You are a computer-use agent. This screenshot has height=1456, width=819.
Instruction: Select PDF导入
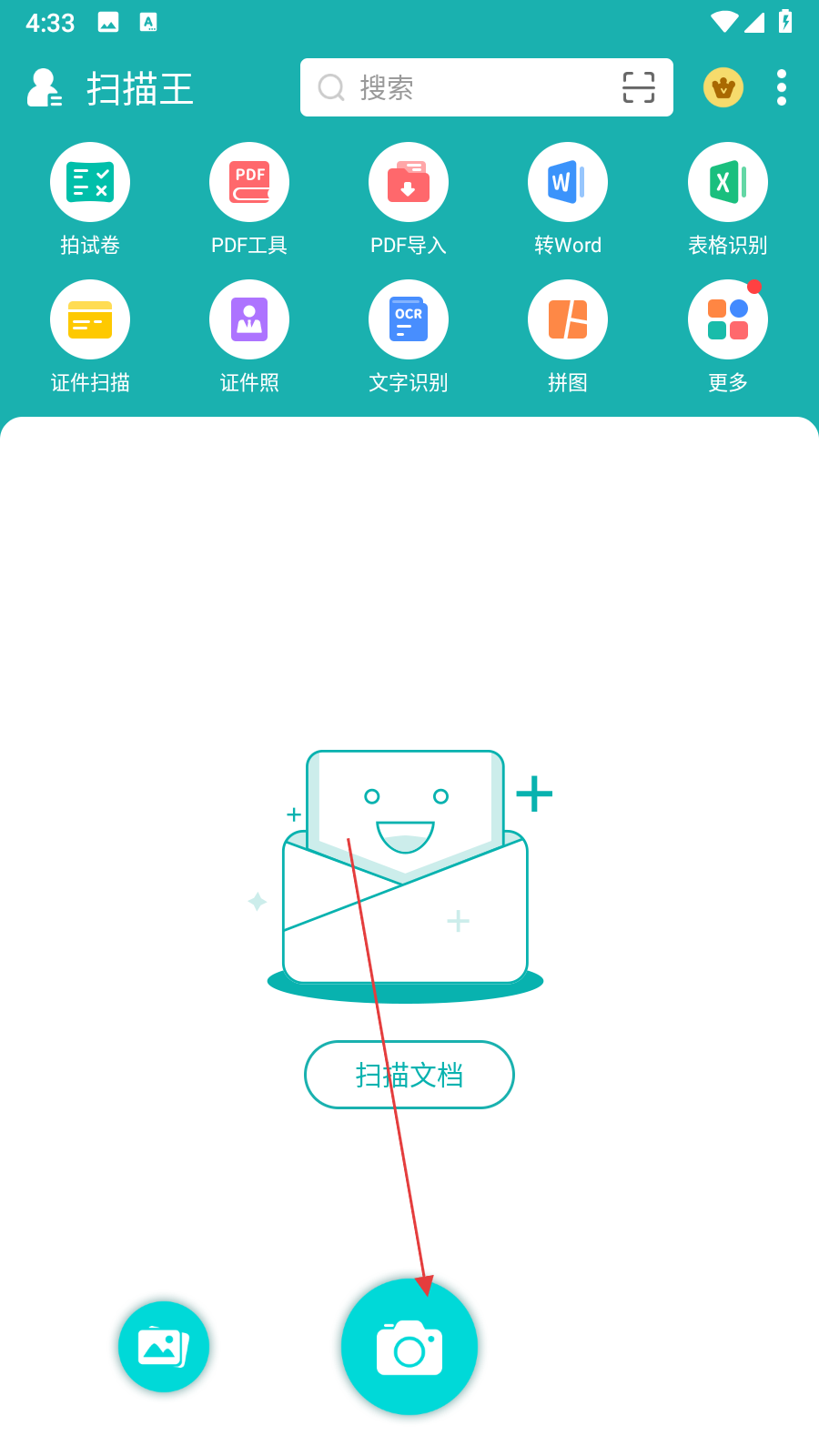409,183
